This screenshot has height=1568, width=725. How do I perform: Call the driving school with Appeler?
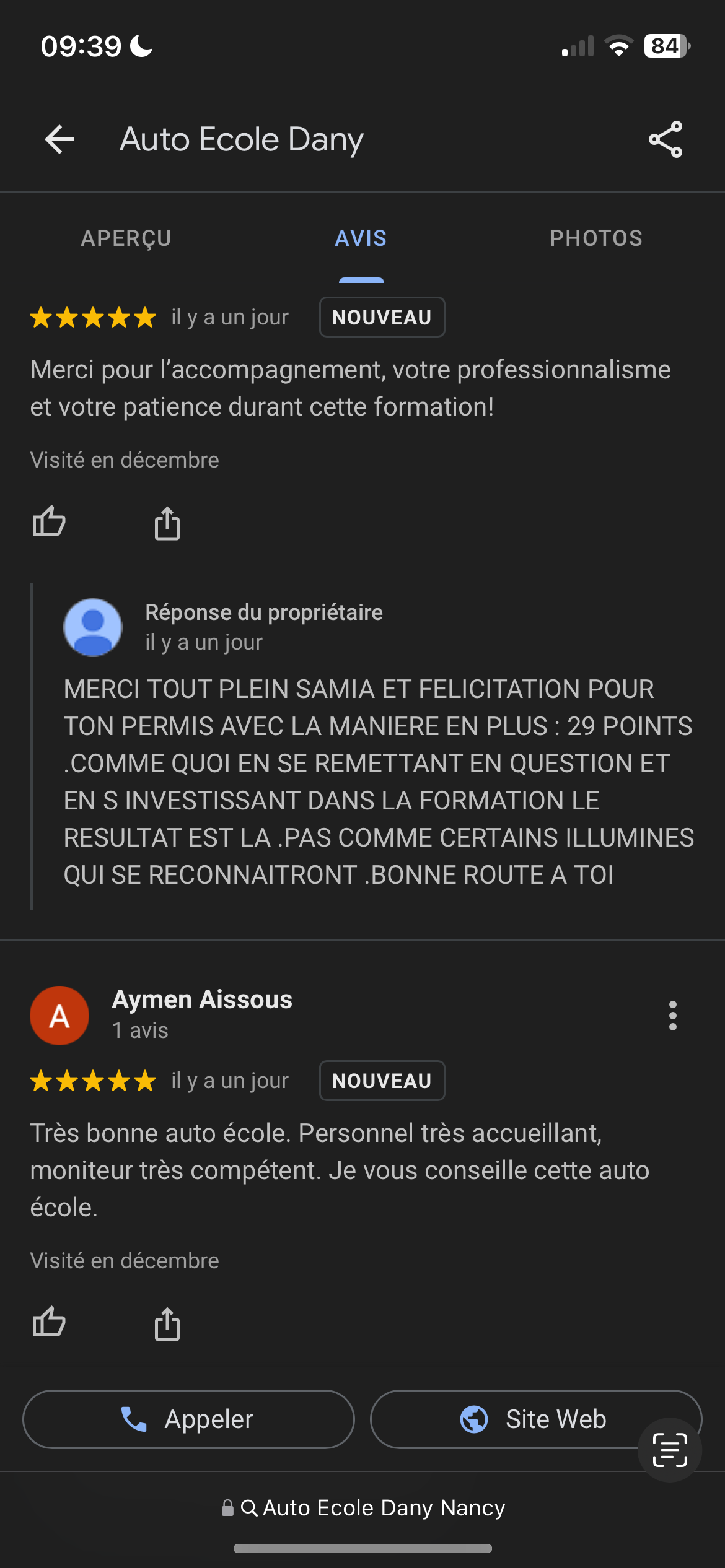188,1419
